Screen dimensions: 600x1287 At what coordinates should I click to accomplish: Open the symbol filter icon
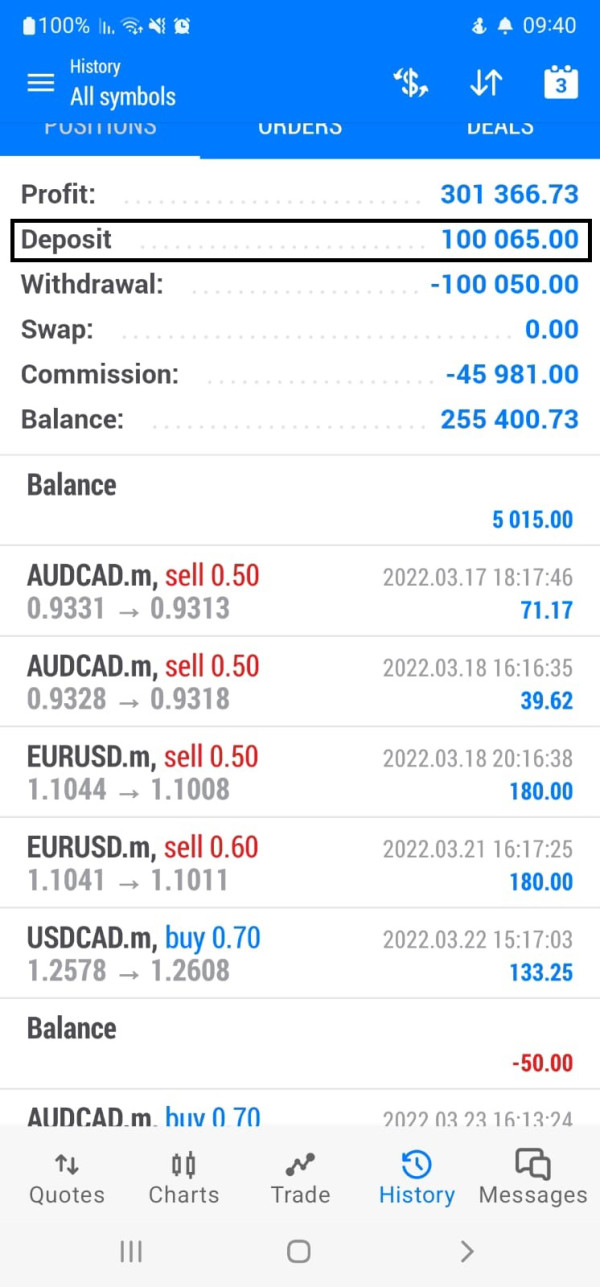[x=411, y=83]
